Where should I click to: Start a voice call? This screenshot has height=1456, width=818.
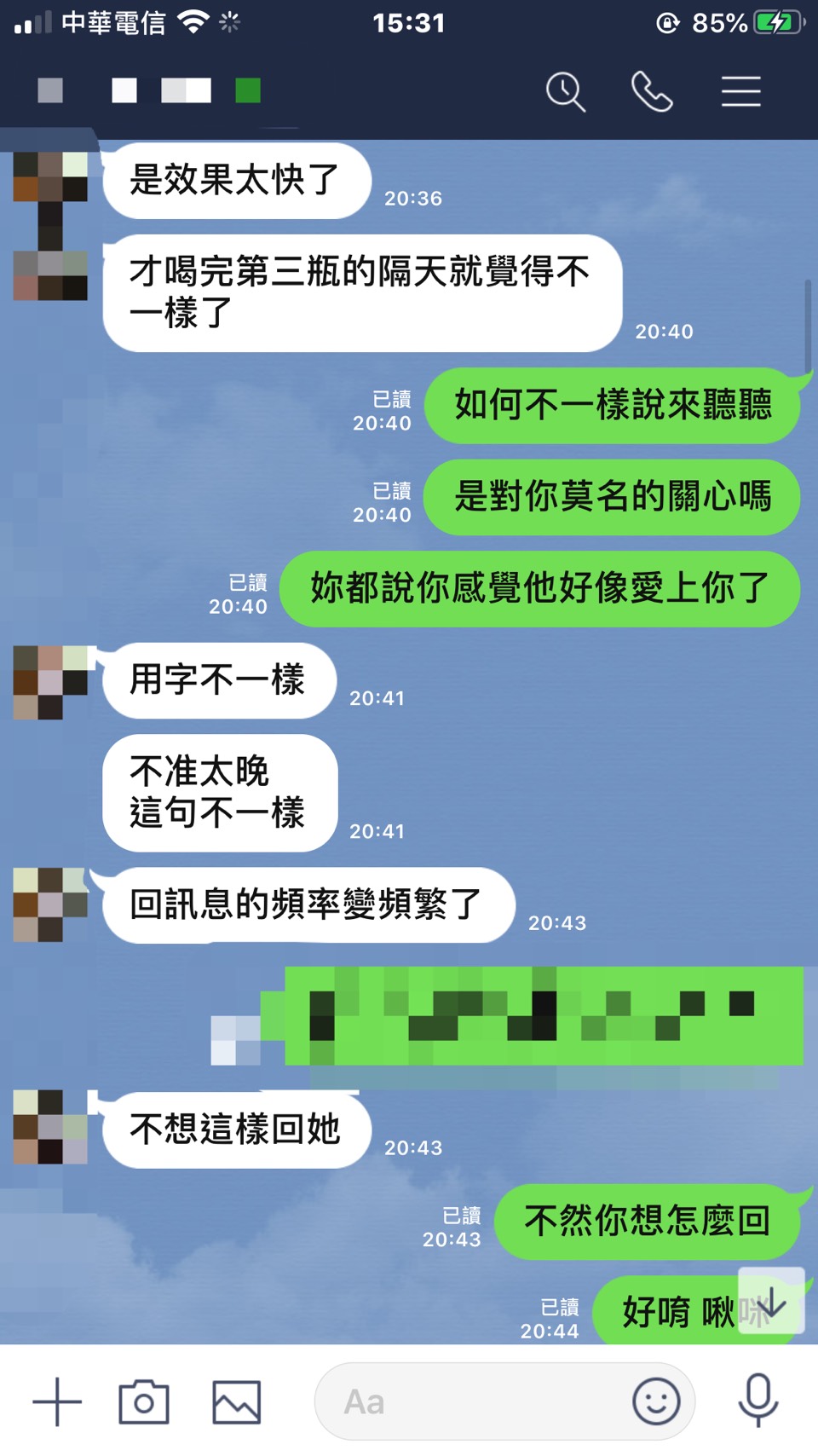pyautogui.click(x=652, y=91)
